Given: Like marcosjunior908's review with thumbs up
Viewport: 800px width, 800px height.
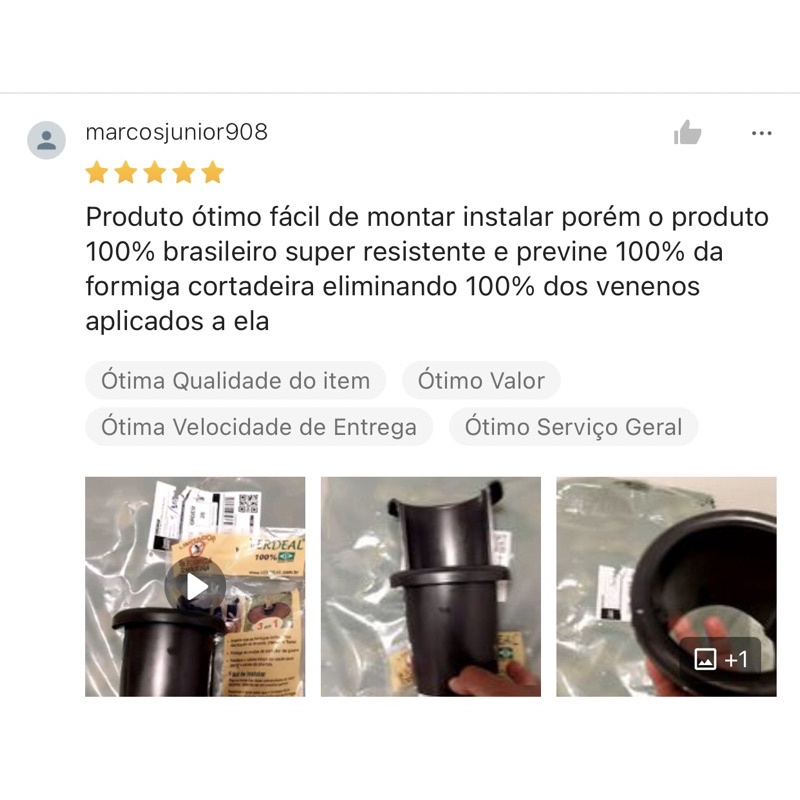Looking at the screenshot, I should pyautogui.click(x=687, y=133).
